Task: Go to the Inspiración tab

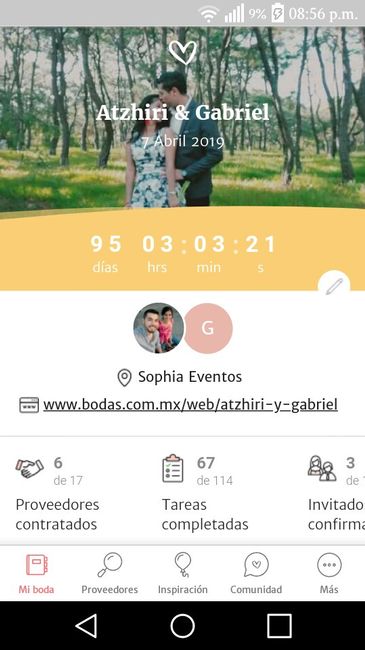Action: coord(182,573)
